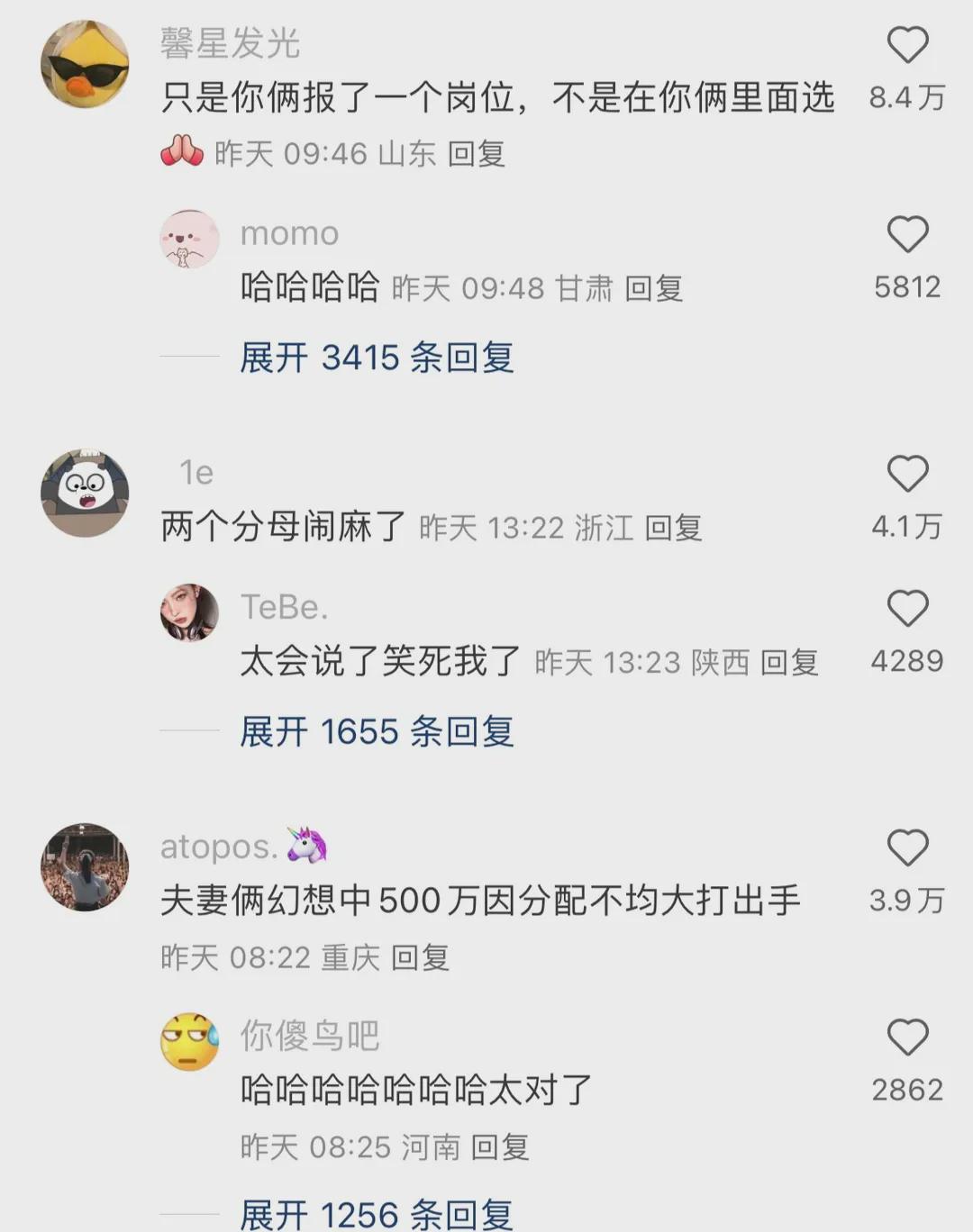Open 馨星发光's profile avatar
Viewport: 973px width, 1232px height.
[85, 64]
